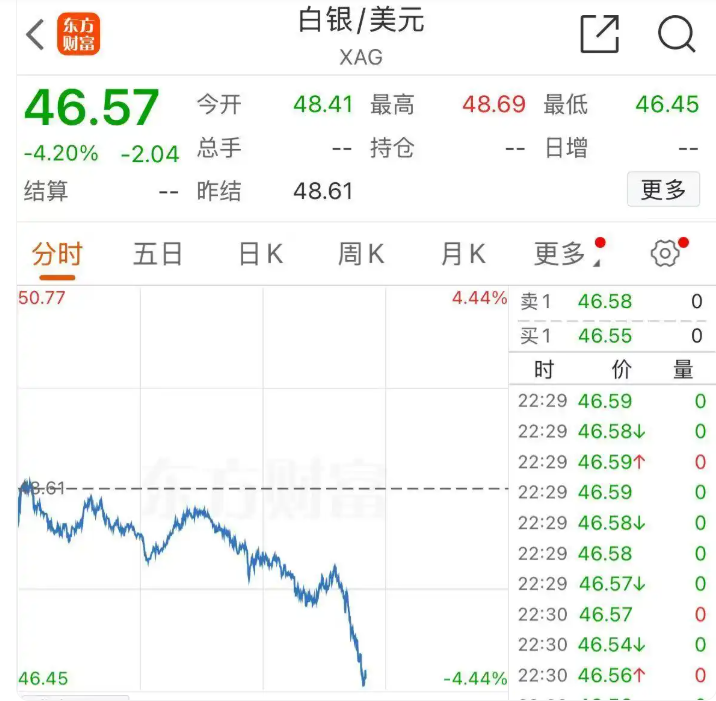Show the 周K chart tab
716x701 pixels.
tap(361, 255)
